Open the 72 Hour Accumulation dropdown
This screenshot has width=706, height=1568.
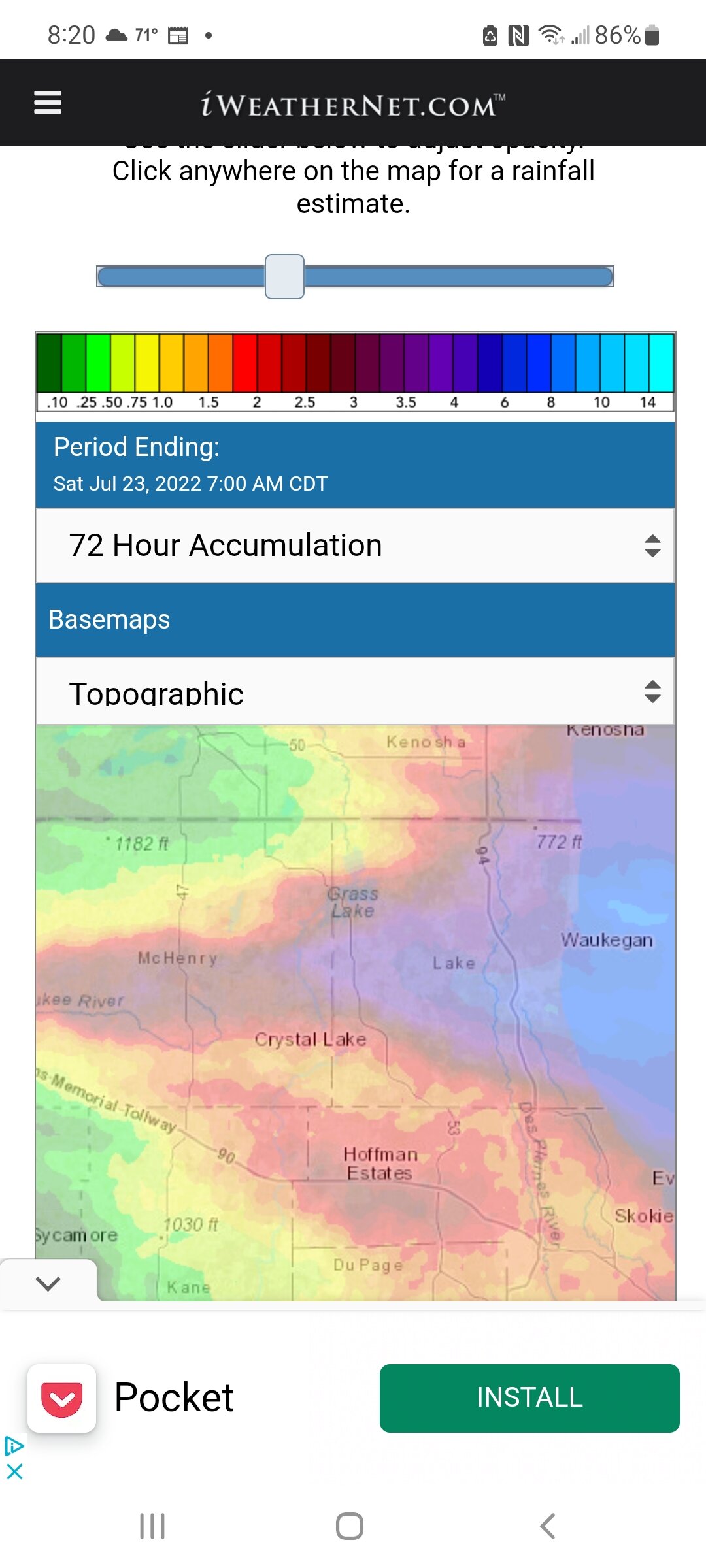[x=355, y=546]
